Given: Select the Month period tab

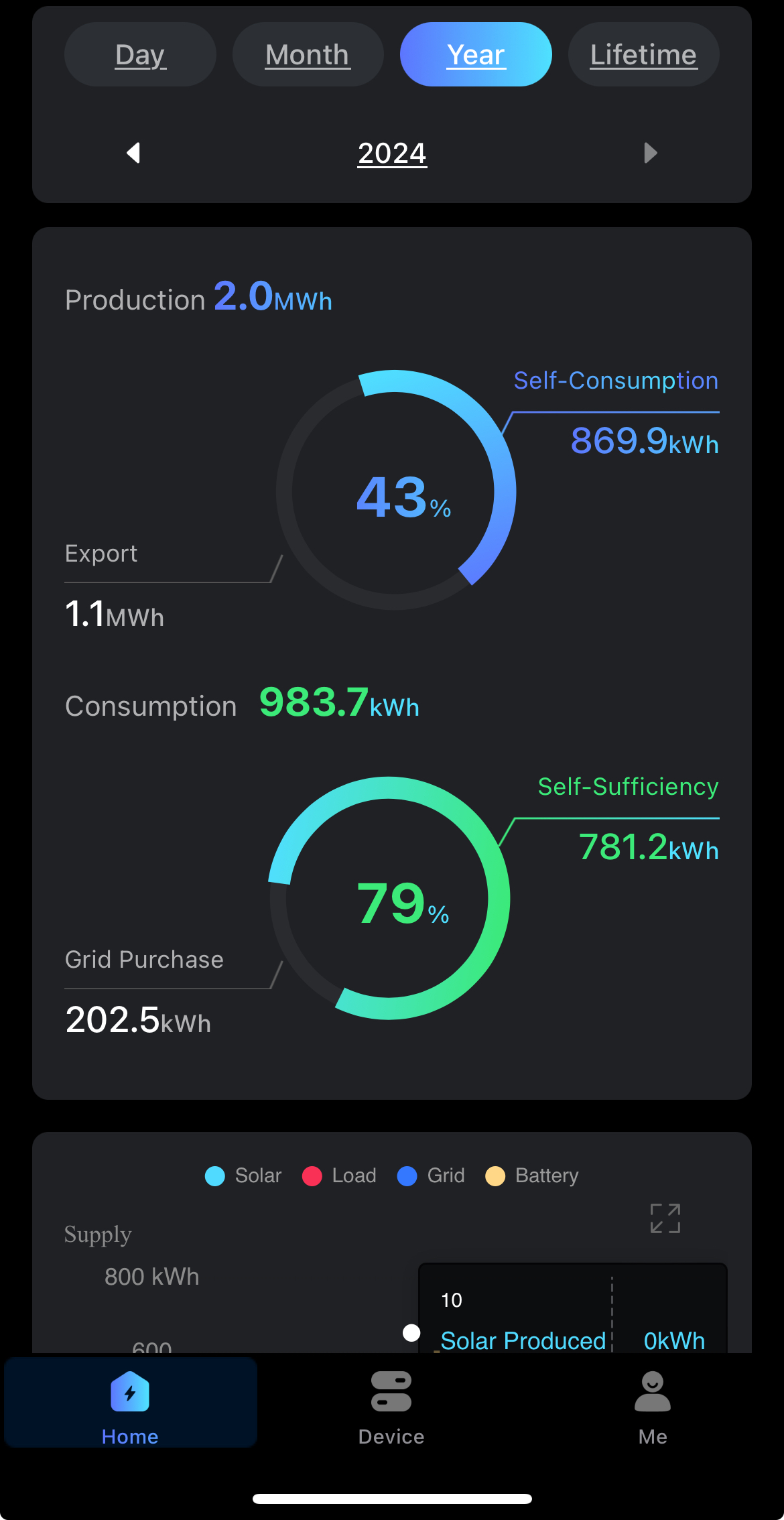Looking at the screenshot, I should tap(308, 55).
